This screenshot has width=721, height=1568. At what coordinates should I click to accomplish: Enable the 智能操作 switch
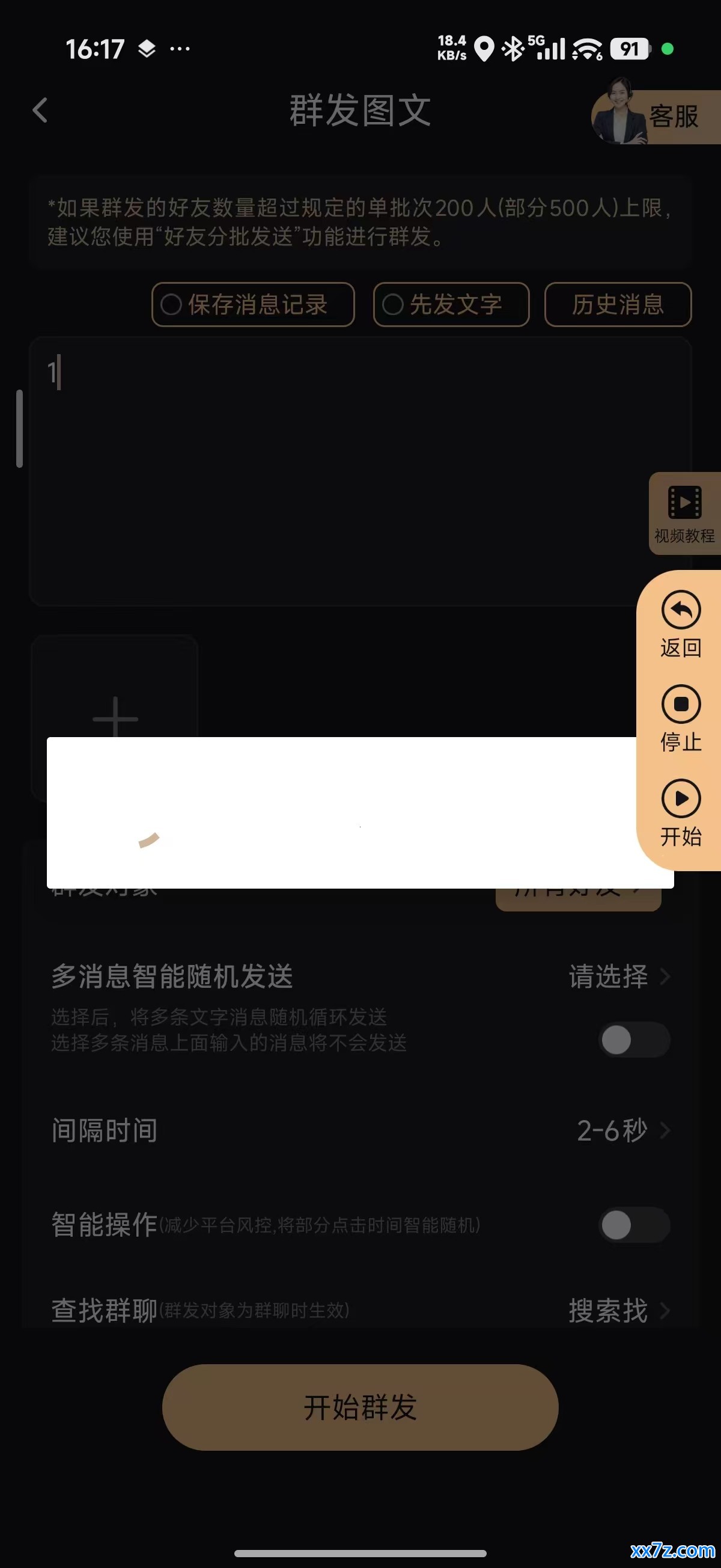pos(634,1225)
